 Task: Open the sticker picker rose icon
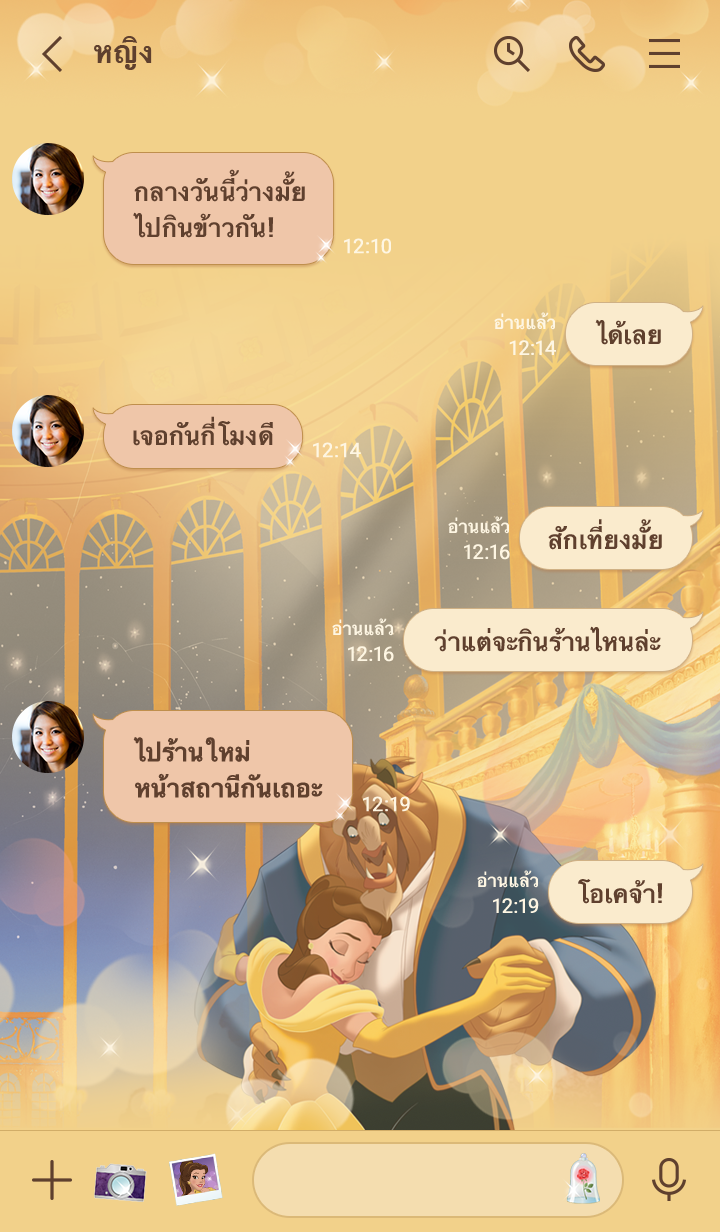coord(582,1180)
